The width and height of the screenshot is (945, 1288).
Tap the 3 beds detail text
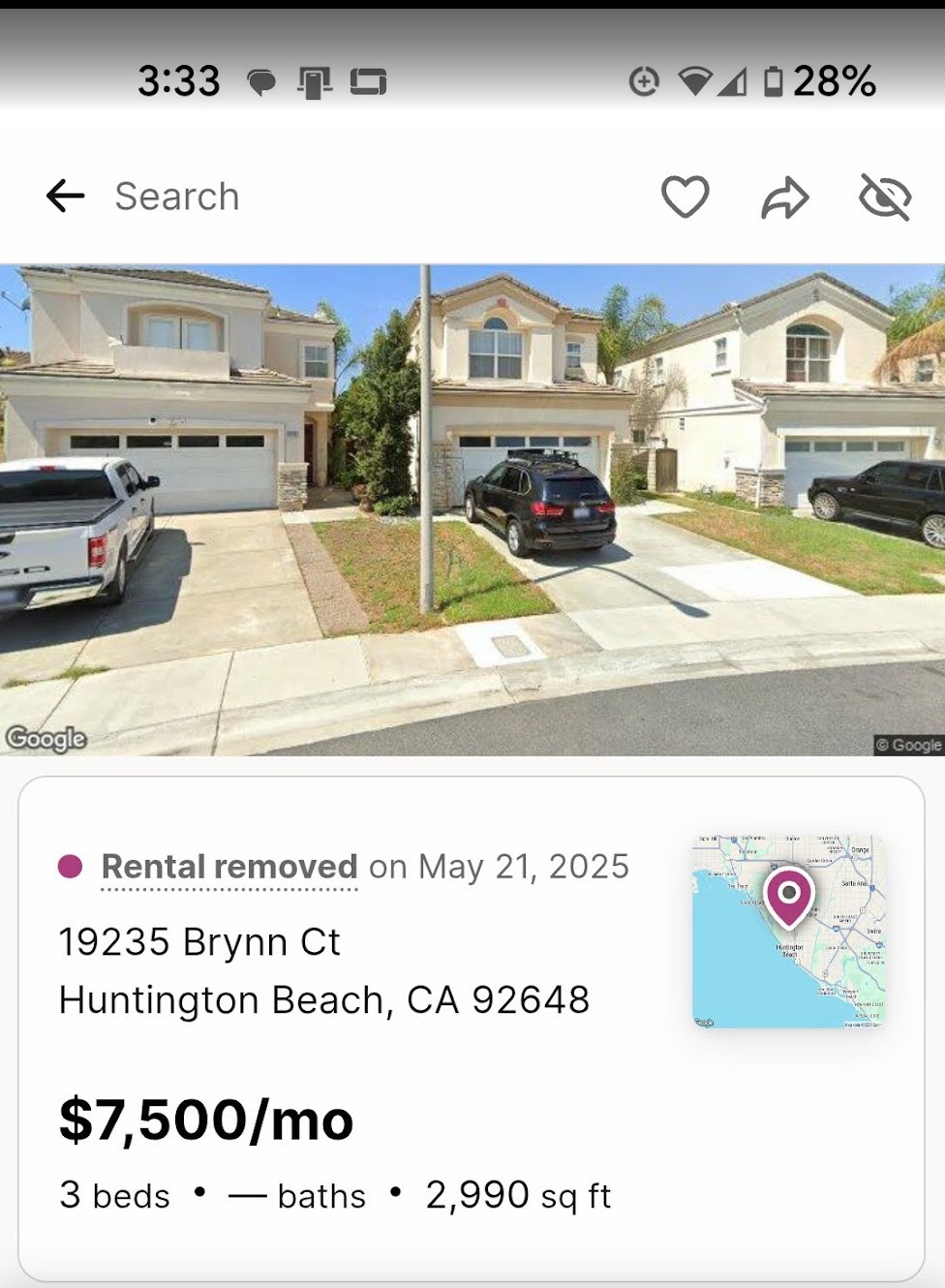click(113, 1195)
